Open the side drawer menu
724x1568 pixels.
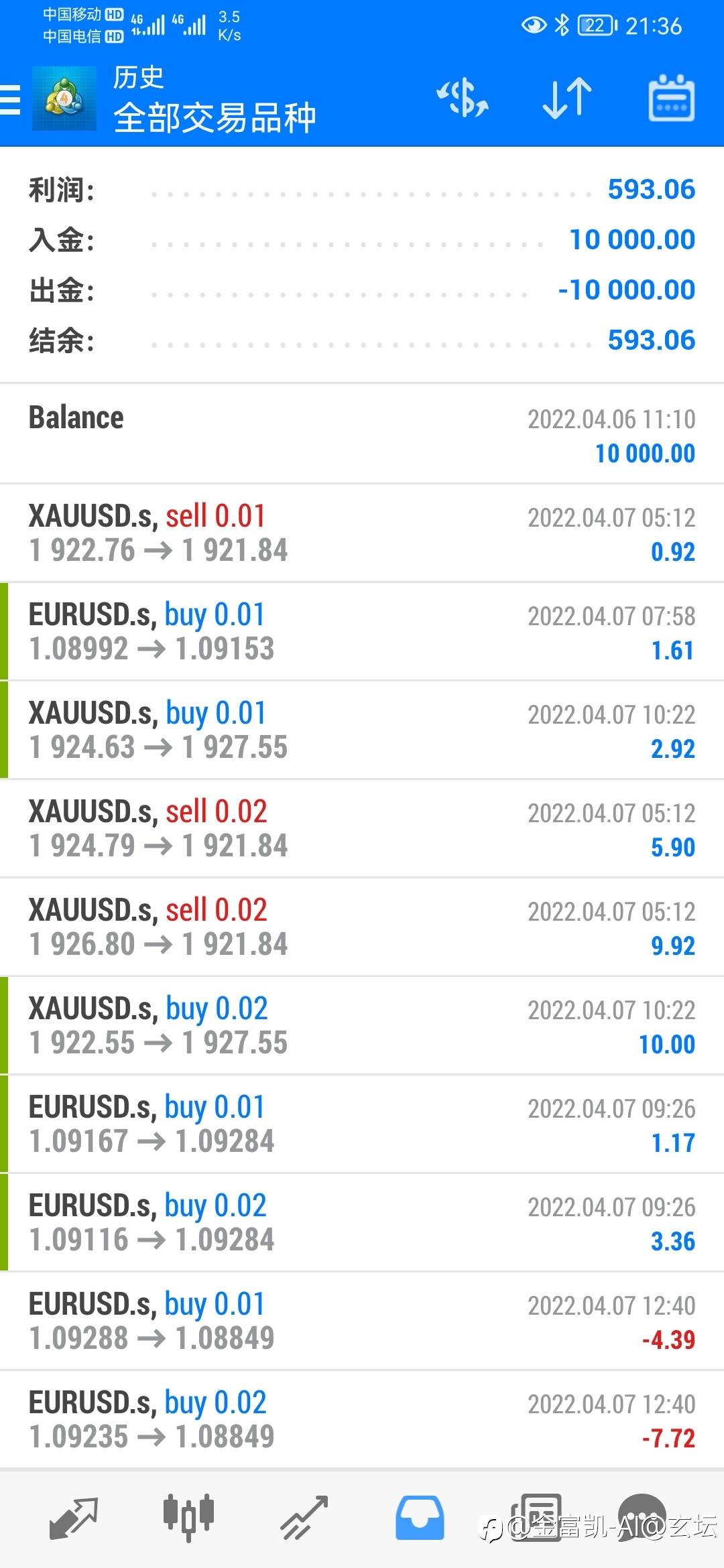(11, 100)
